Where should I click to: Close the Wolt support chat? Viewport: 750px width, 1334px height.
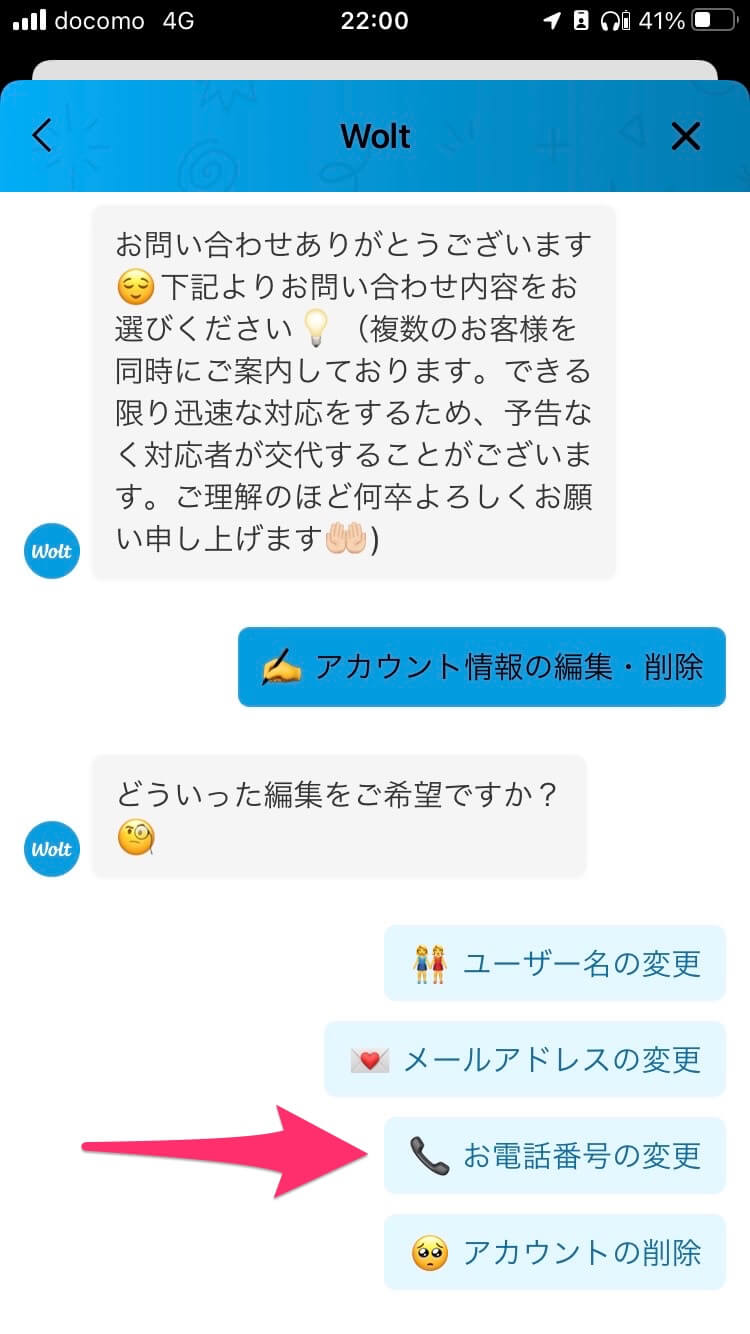point(686,135)
